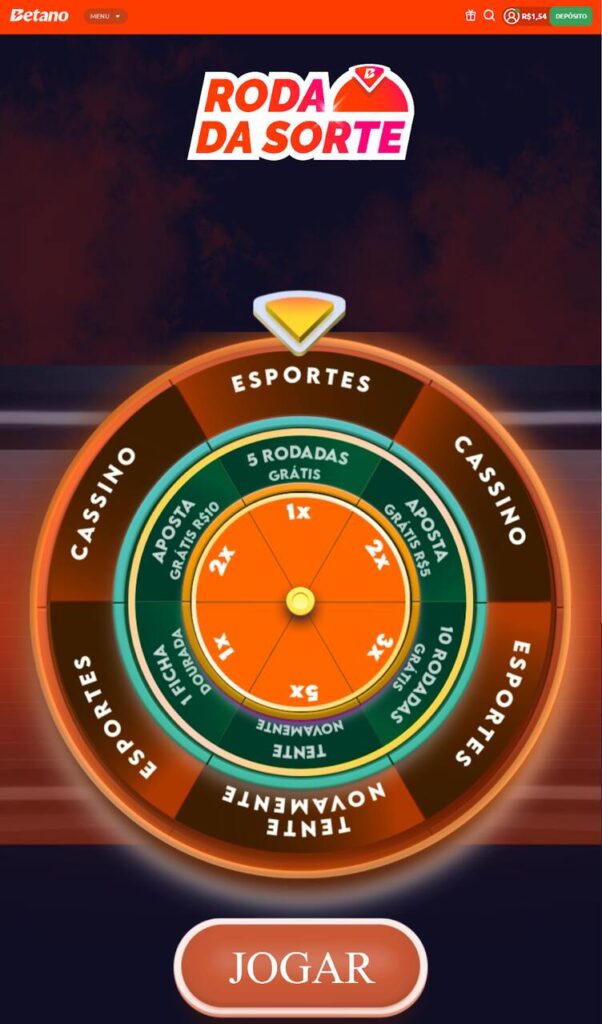
Task: Open the search icon
Action: coord(489,16)
